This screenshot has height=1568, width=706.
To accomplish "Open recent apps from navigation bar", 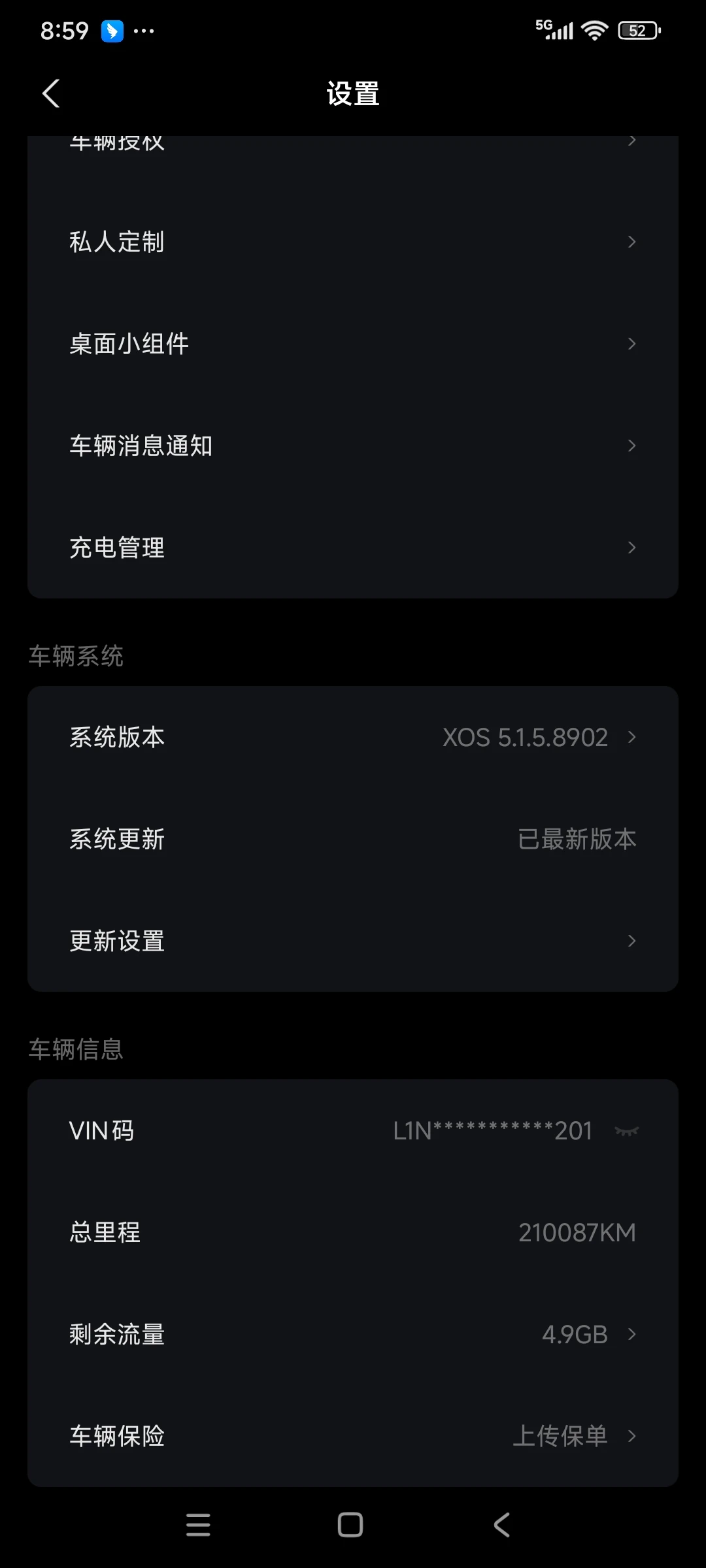I will tap(198, 1525).
